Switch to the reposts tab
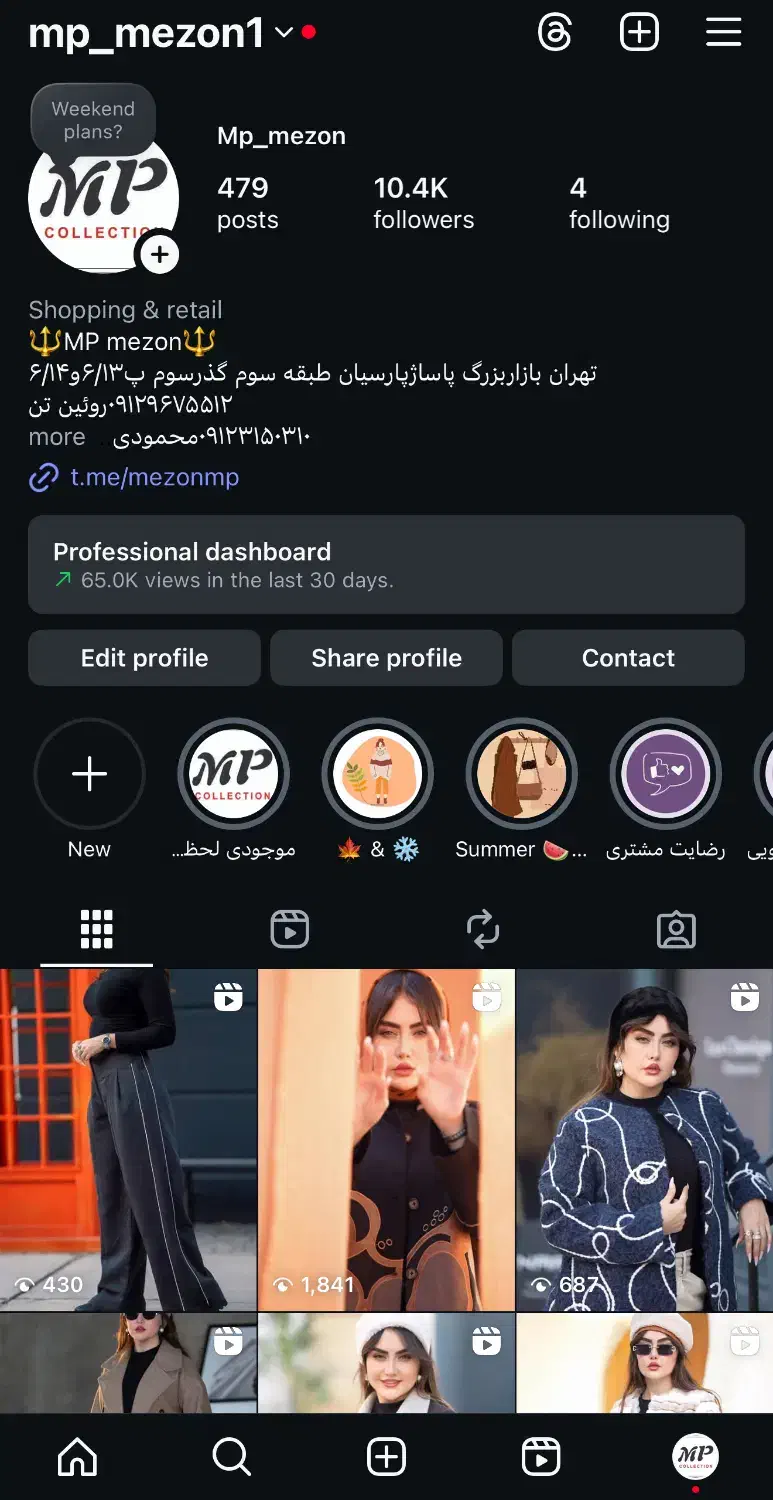The image size is (773, 1500). [x=483, y=930]
